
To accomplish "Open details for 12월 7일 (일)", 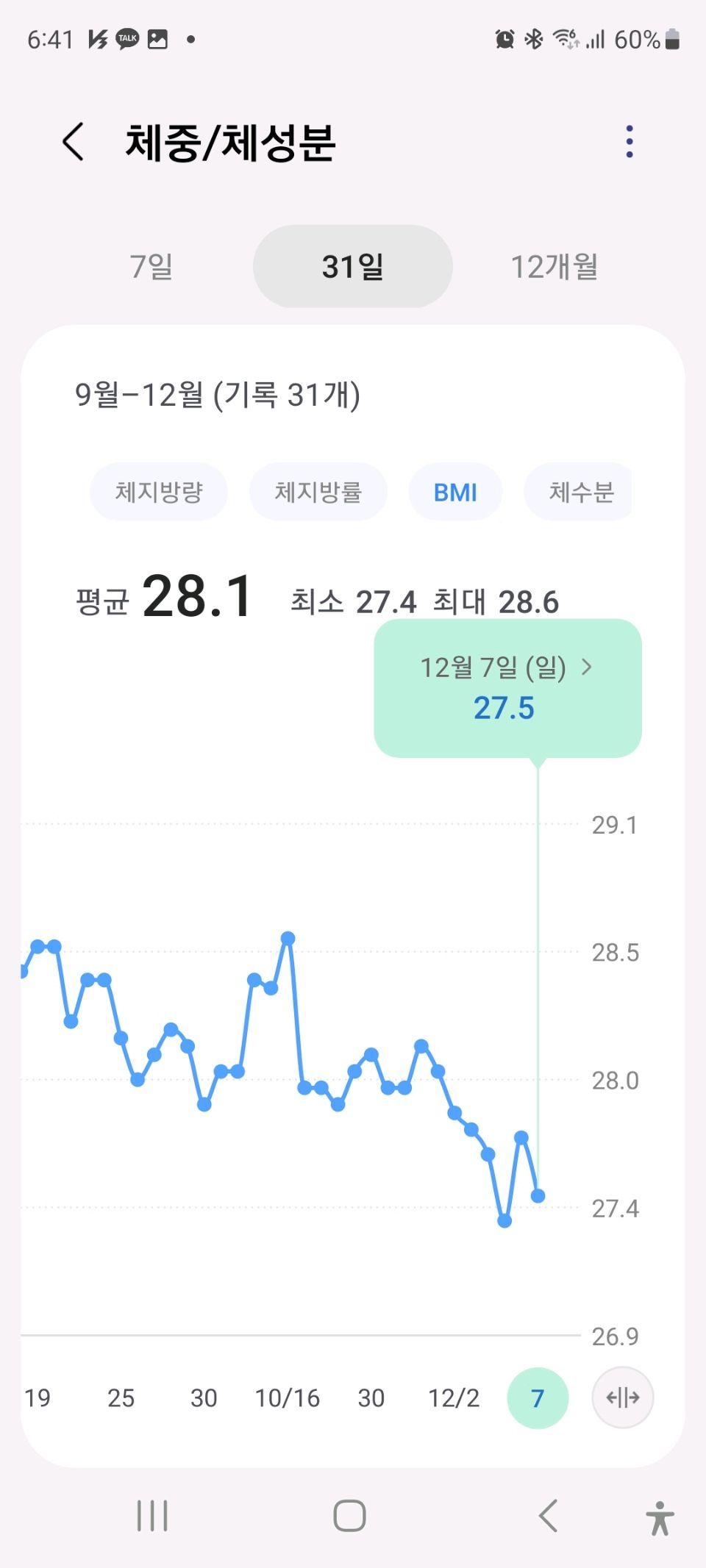I will [507, 687].
